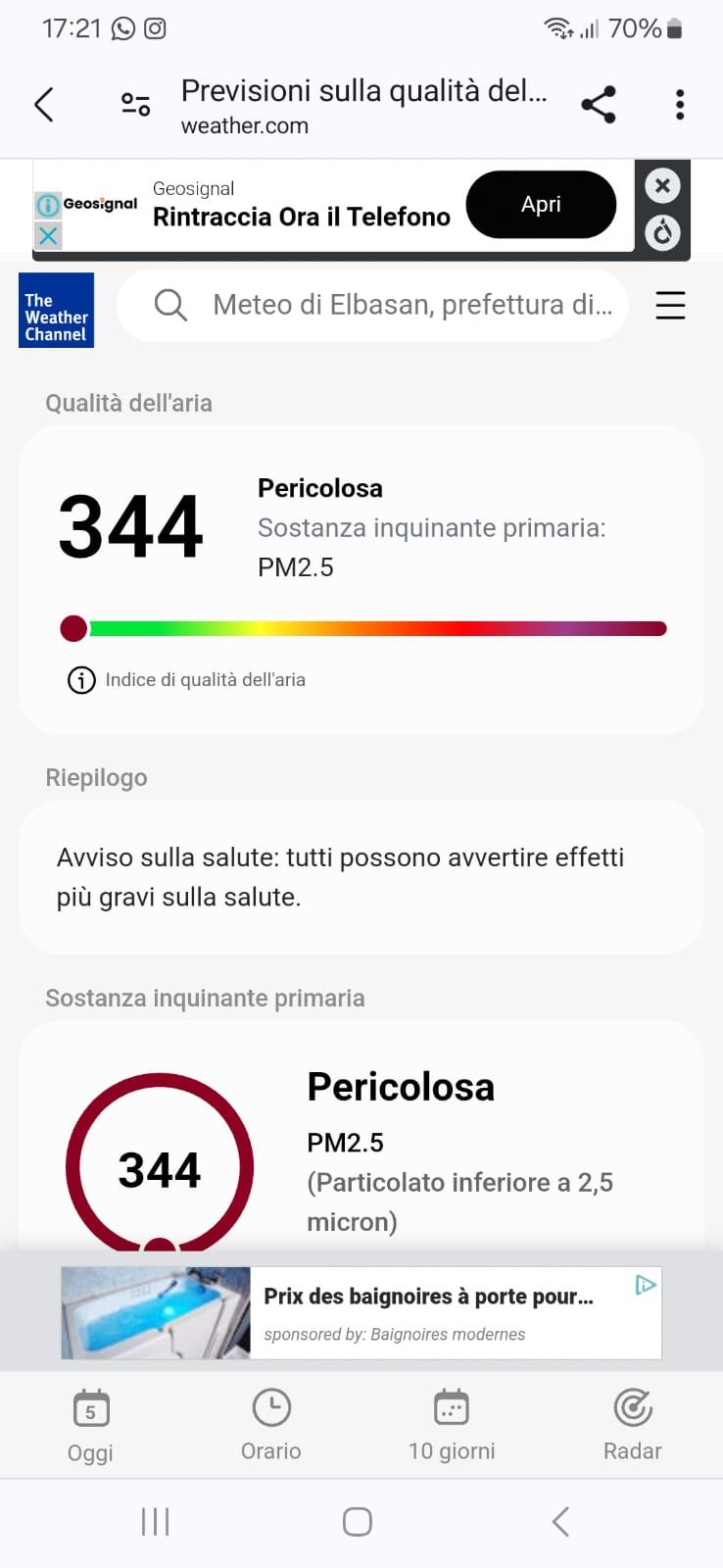Image resolution: width=723 pixels, height=1568 pixels.
Task: Open The Weather Channel home logo
Action: click(57, 311)
